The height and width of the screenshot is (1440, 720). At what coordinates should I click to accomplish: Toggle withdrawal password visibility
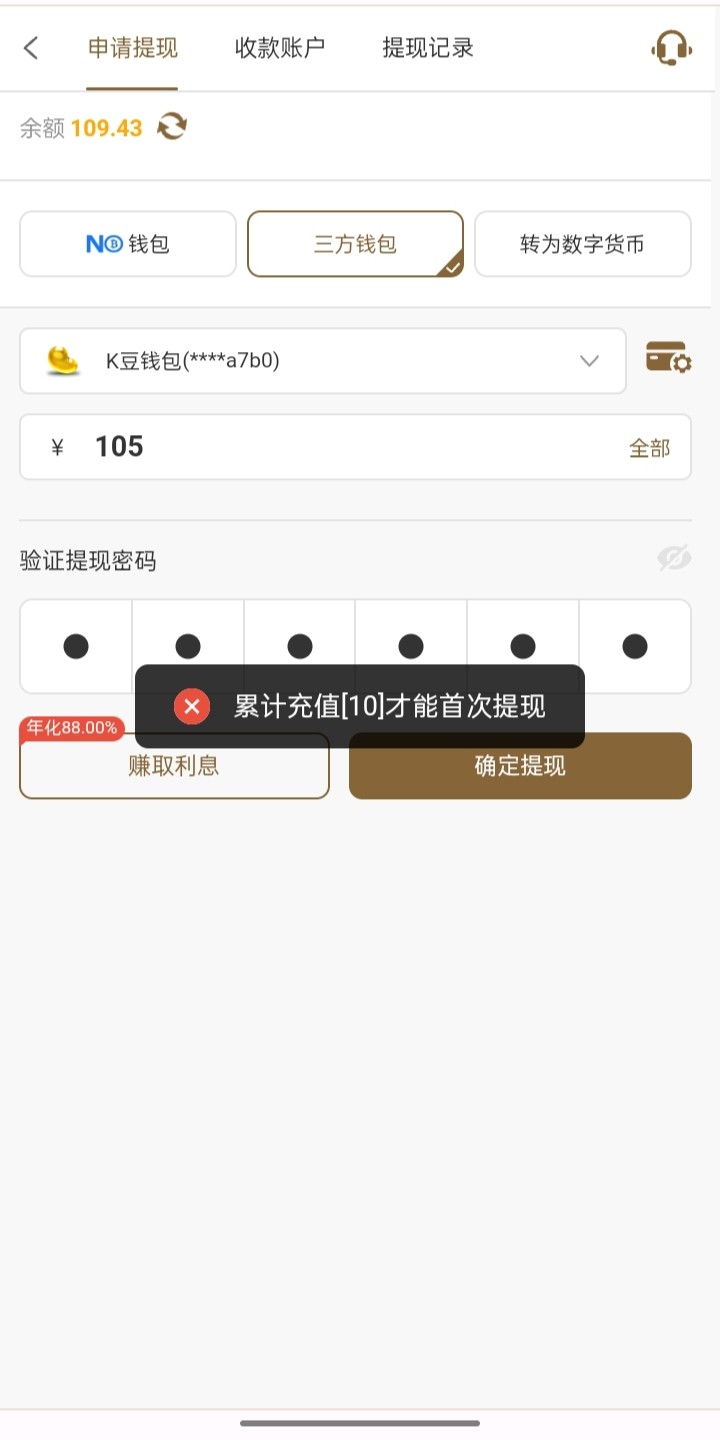tap(674, 559)
